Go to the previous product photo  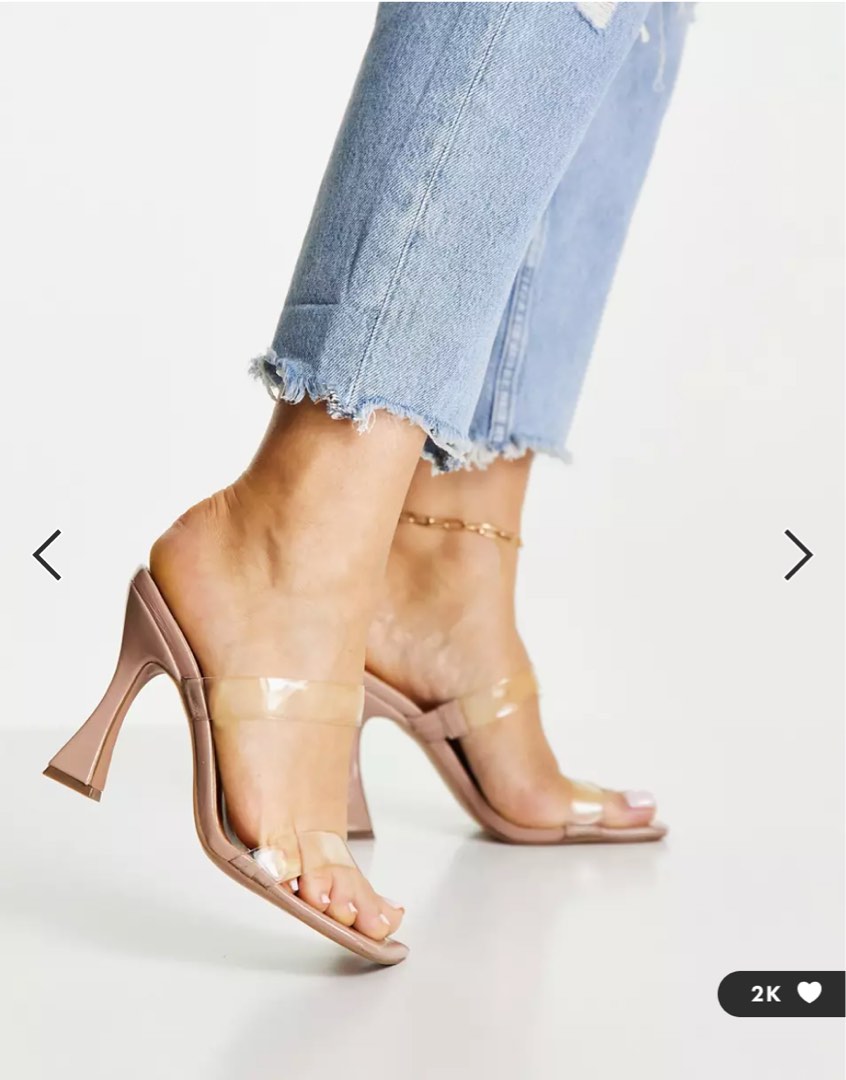coord(47,555)
